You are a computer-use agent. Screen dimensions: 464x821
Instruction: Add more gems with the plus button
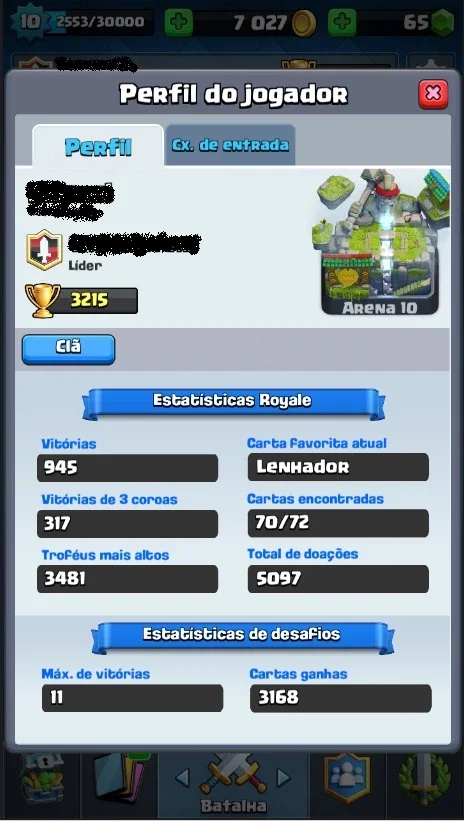pos(342,23)
